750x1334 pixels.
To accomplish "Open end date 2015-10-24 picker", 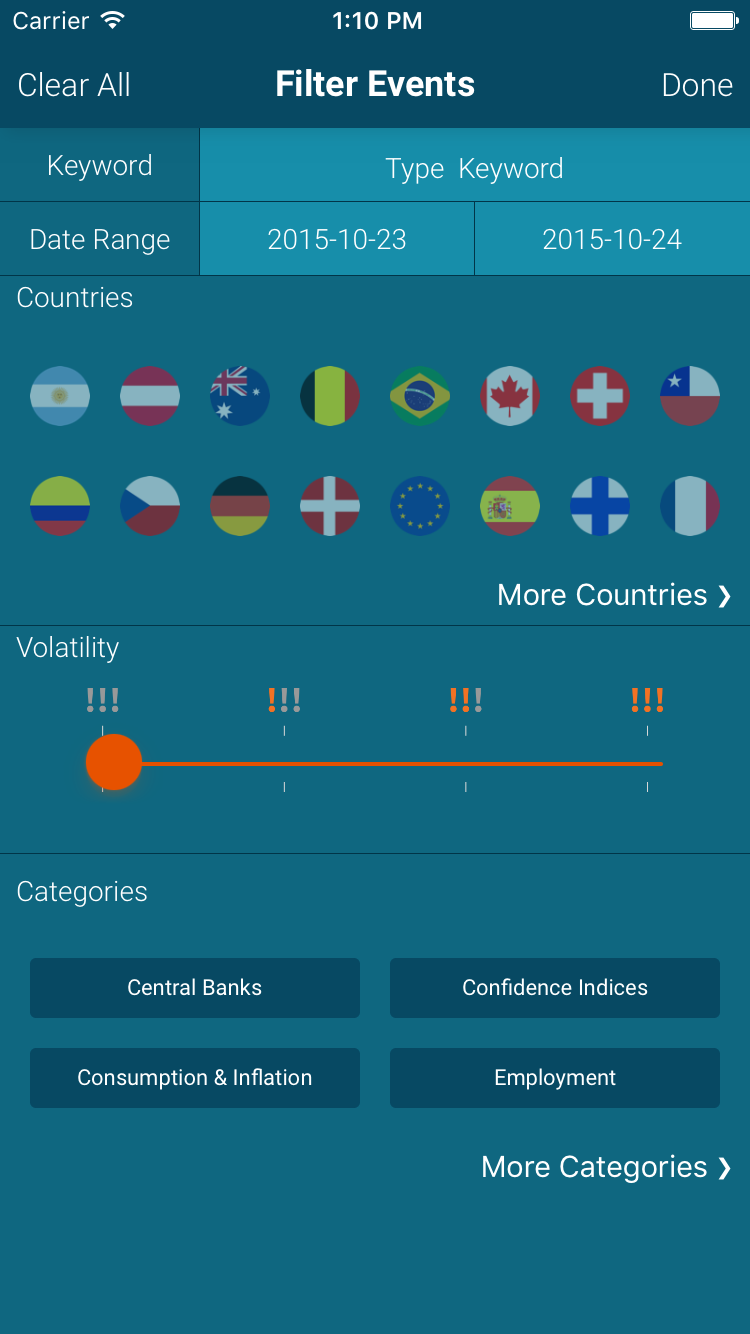I will tap(612, 240).
